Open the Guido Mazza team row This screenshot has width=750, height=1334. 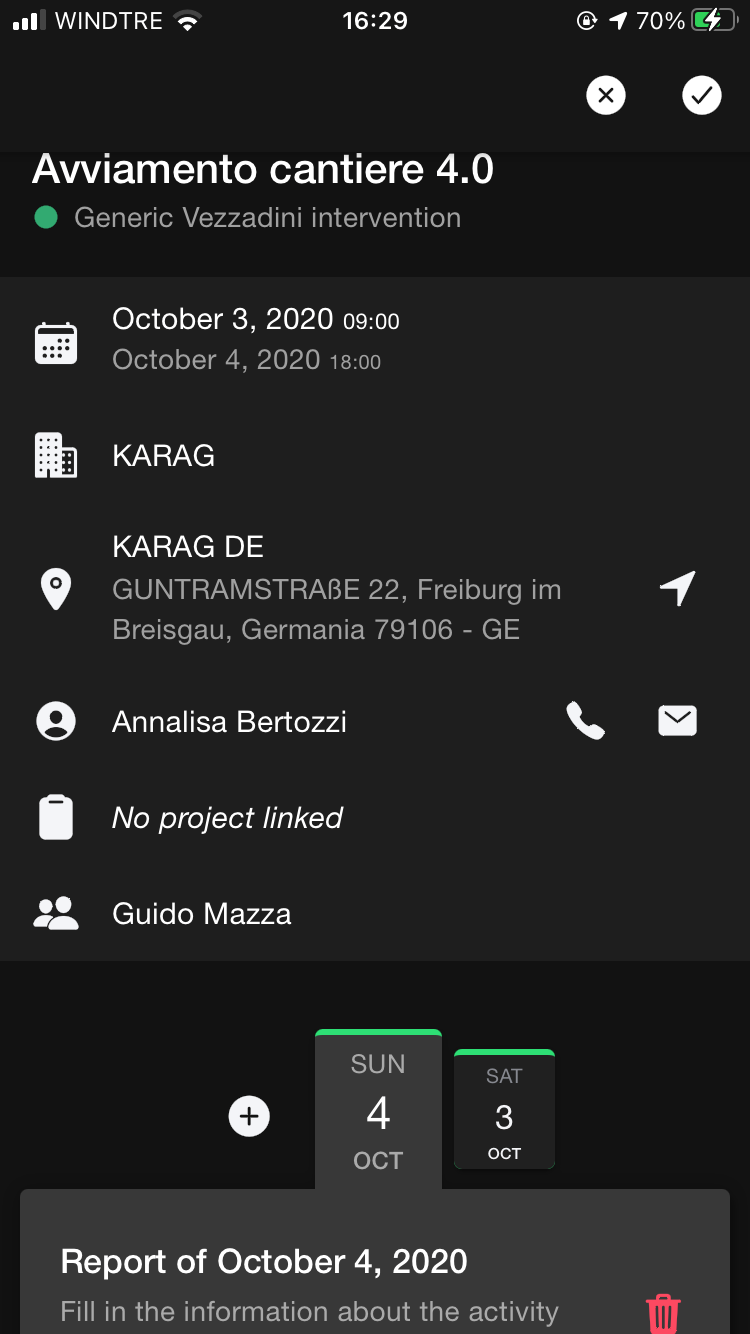coord(202,914)
